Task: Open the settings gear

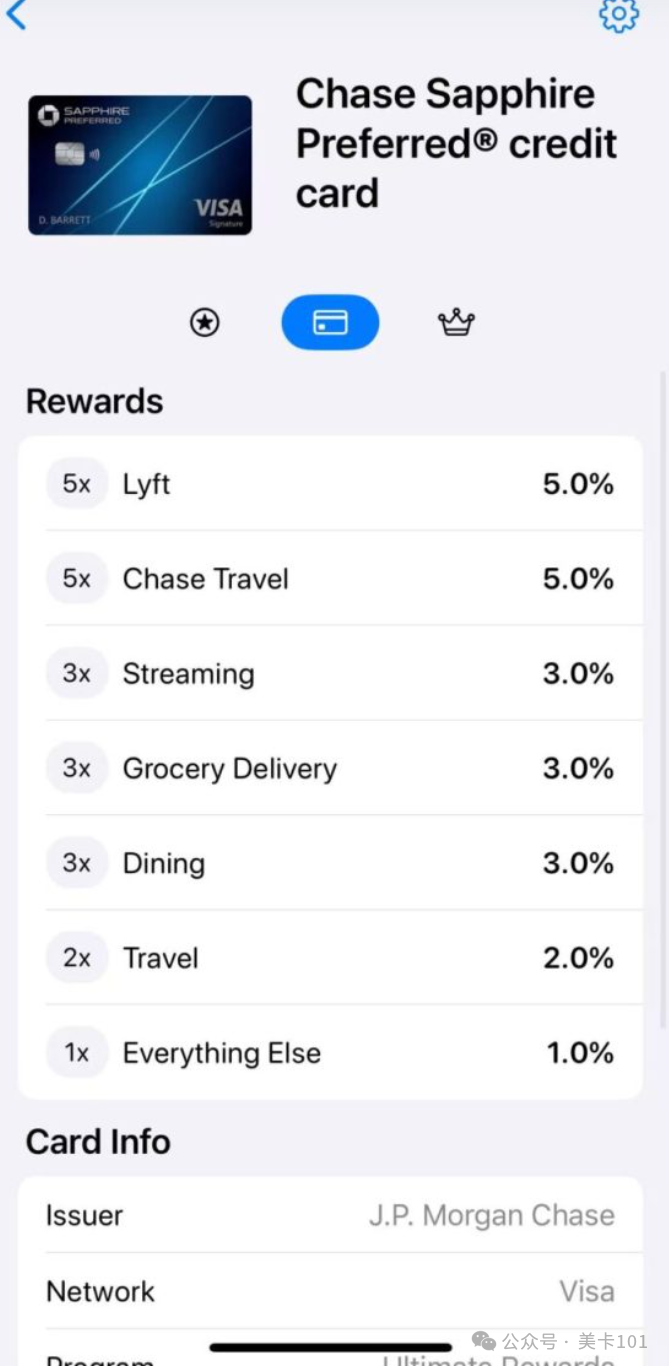Action: tap(618, 14)
